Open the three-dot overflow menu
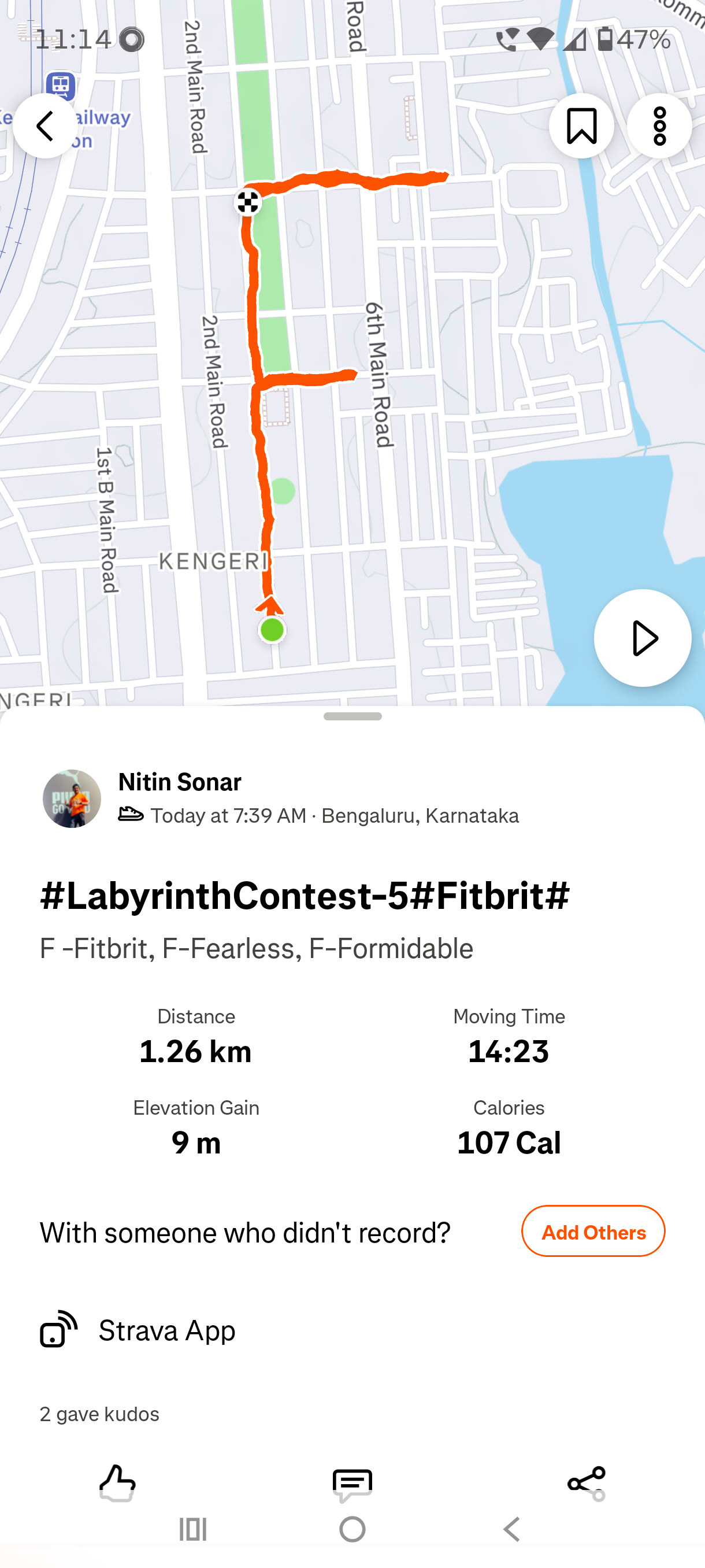 pos(659,126)
